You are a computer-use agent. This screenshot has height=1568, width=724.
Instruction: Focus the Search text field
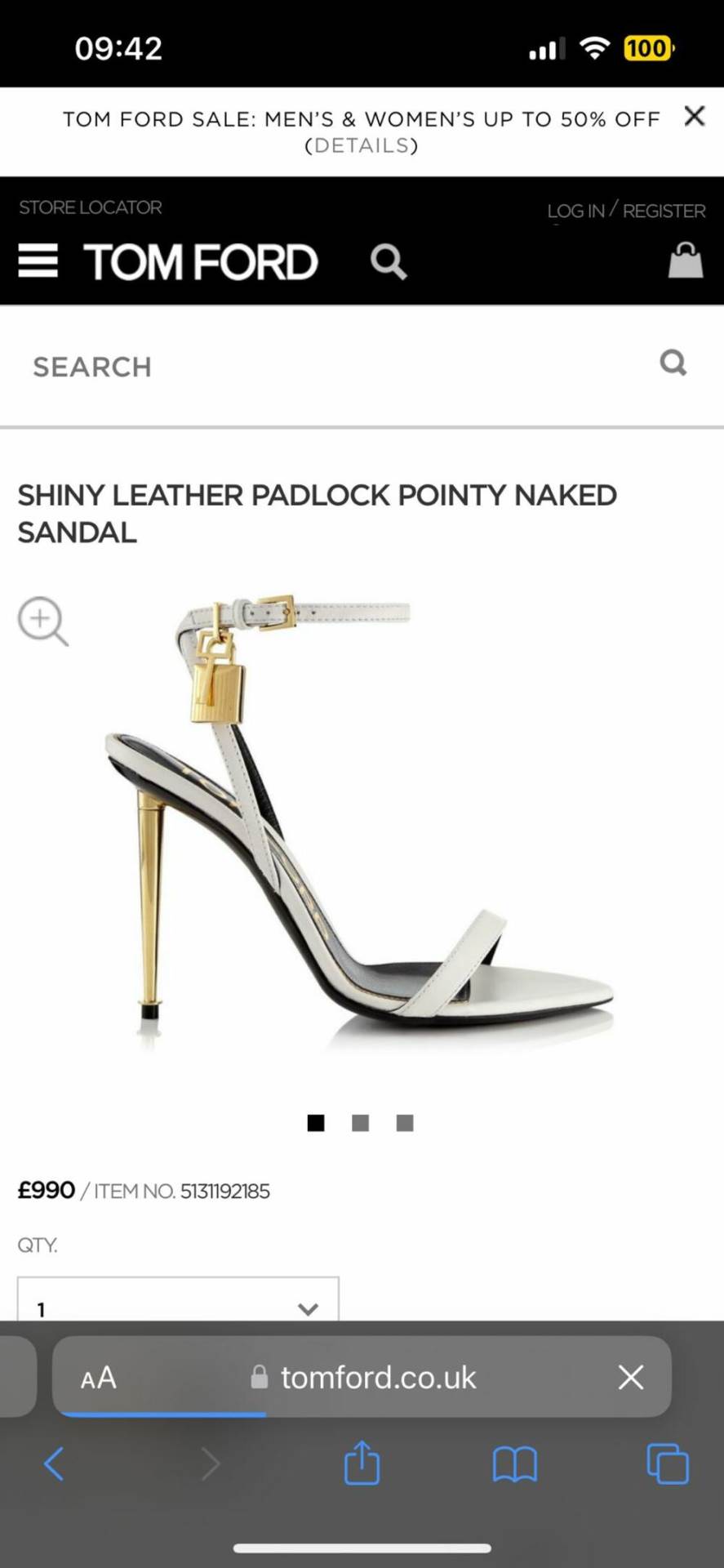tap(326, 367)
